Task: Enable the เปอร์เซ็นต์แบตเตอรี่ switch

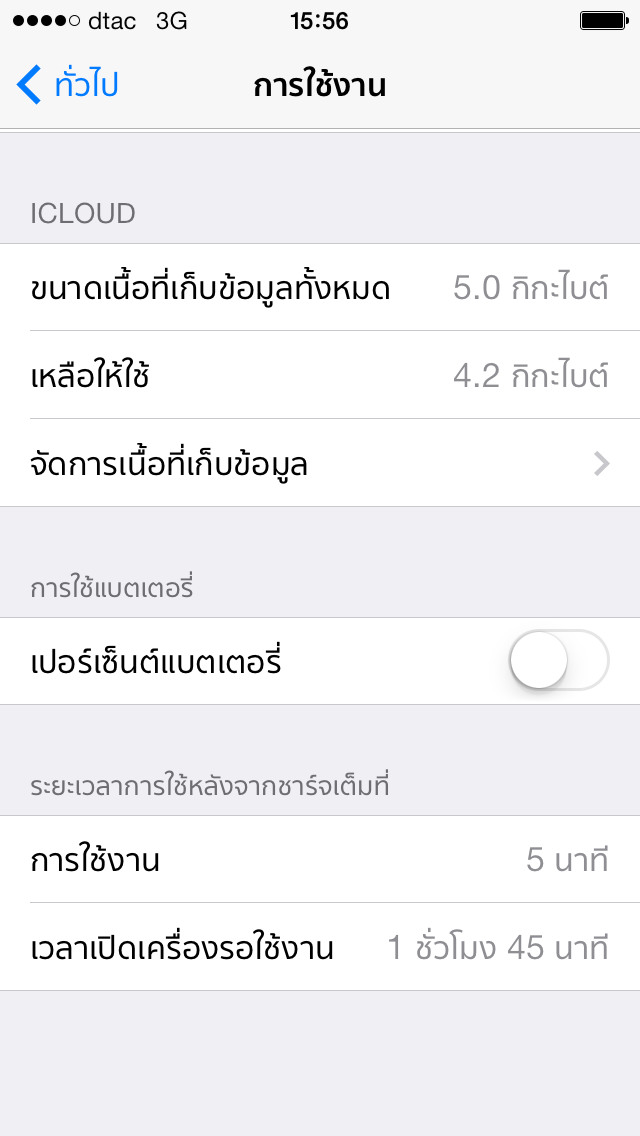Action: (558, 661)
